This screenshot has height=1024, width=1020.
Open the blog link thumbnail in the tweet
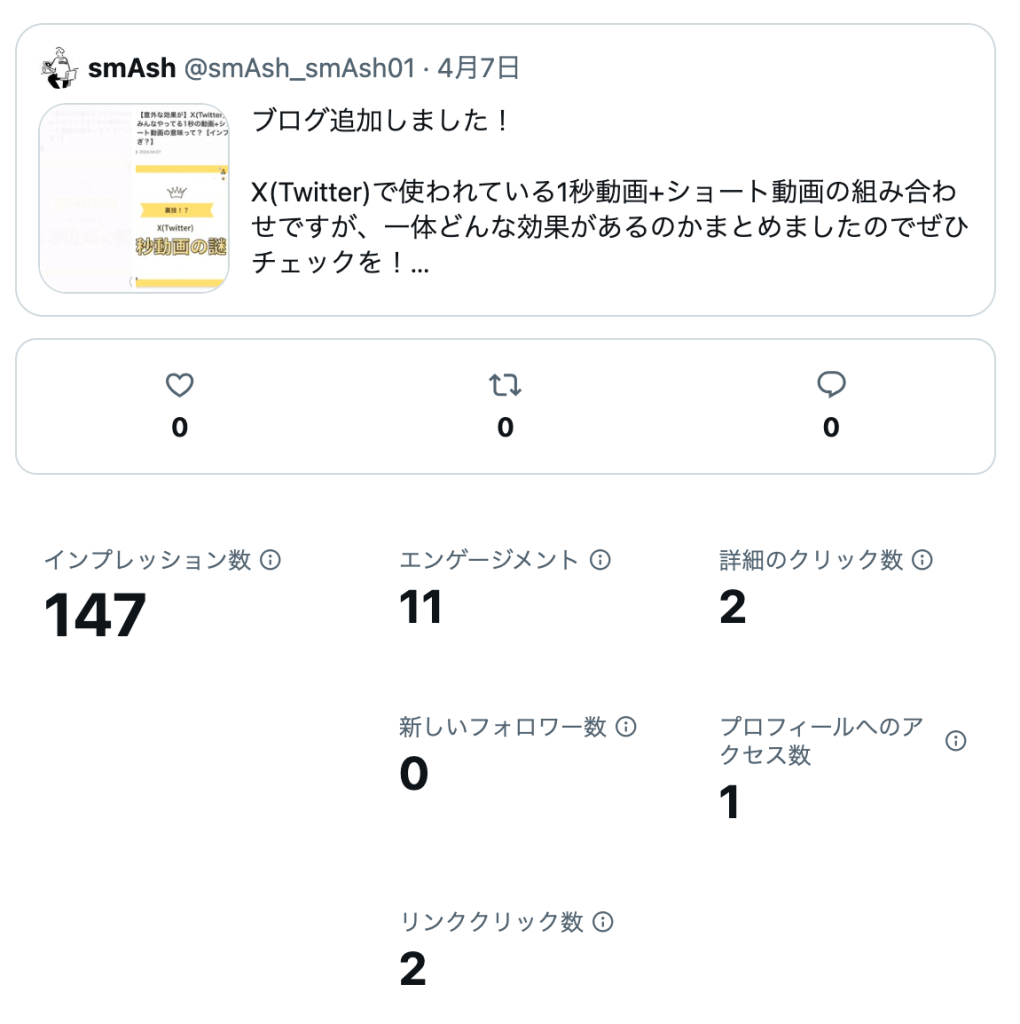pos(134,198)
